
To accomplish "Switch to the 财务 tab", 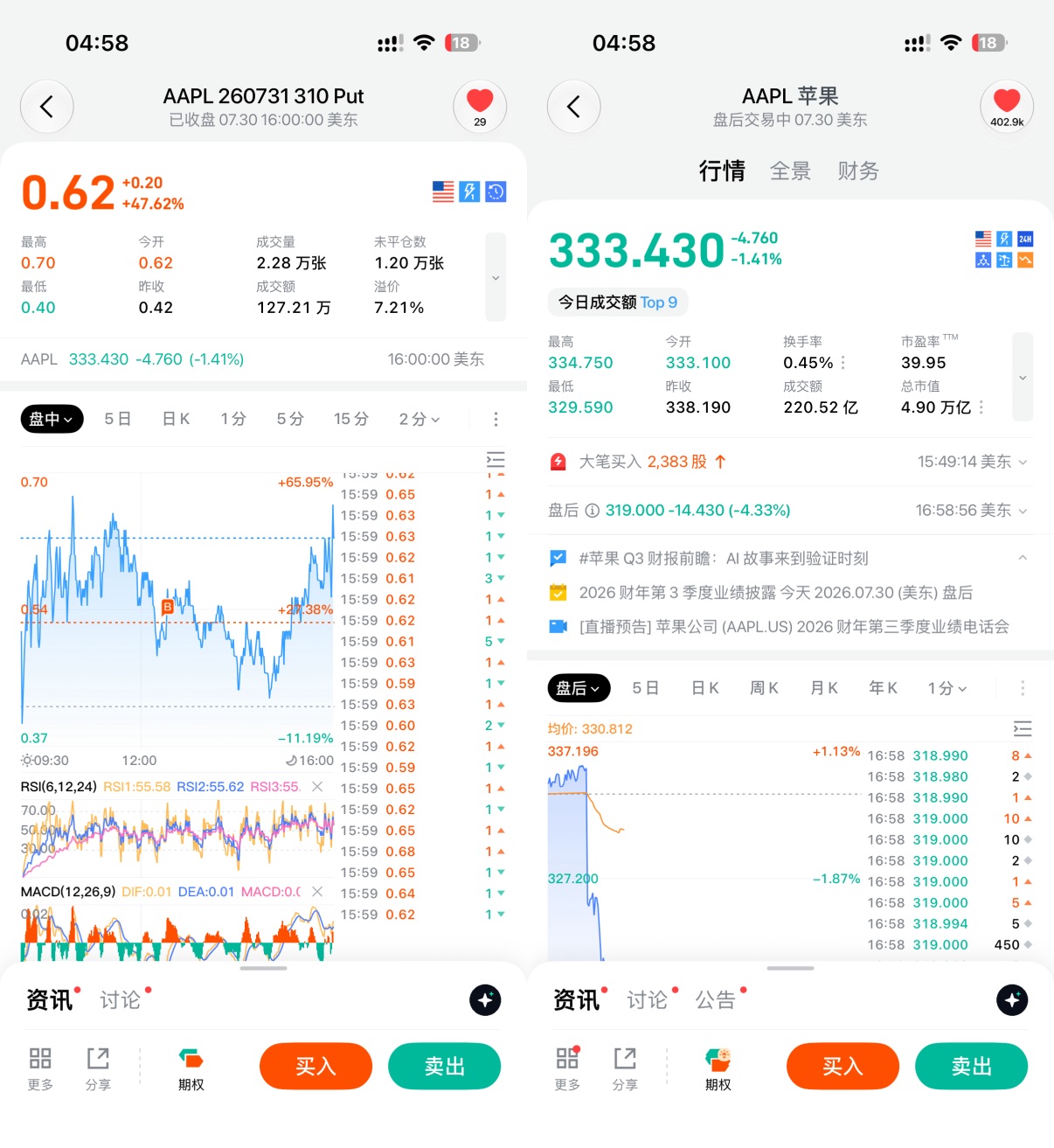I will (858, 170).
